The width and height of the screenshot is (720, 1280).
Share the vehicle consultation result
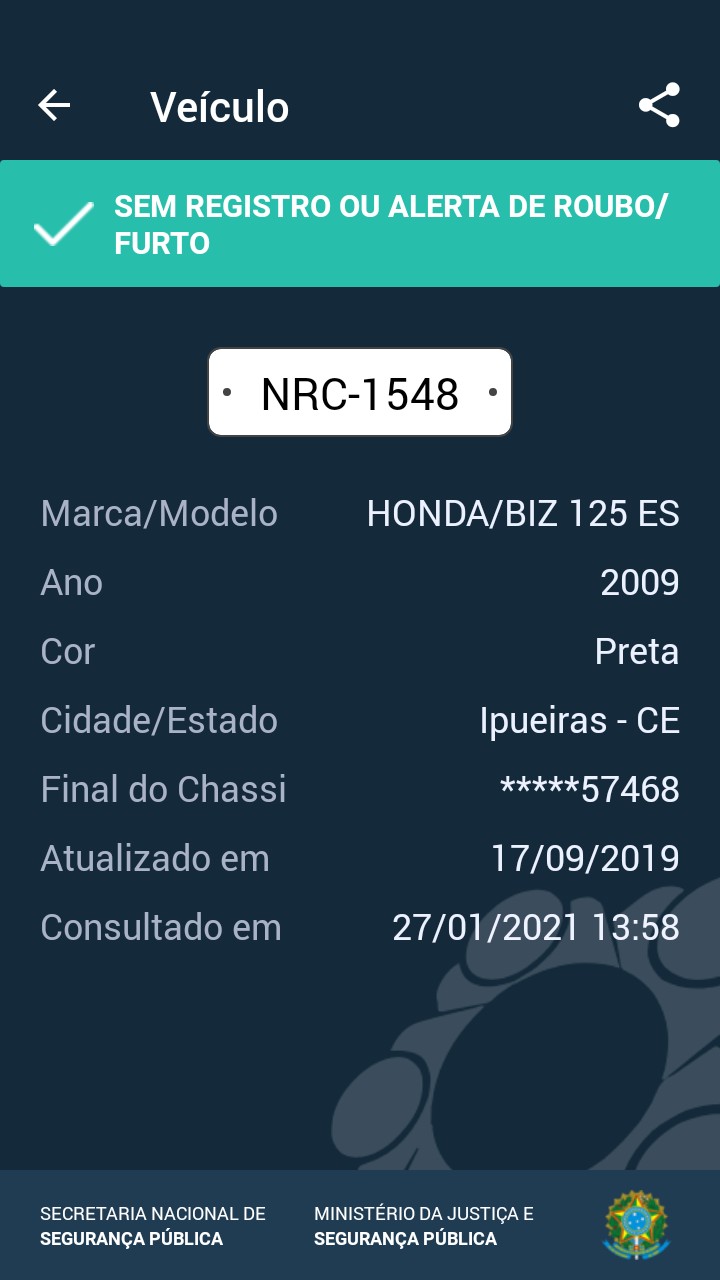click(x=659, y=106)
